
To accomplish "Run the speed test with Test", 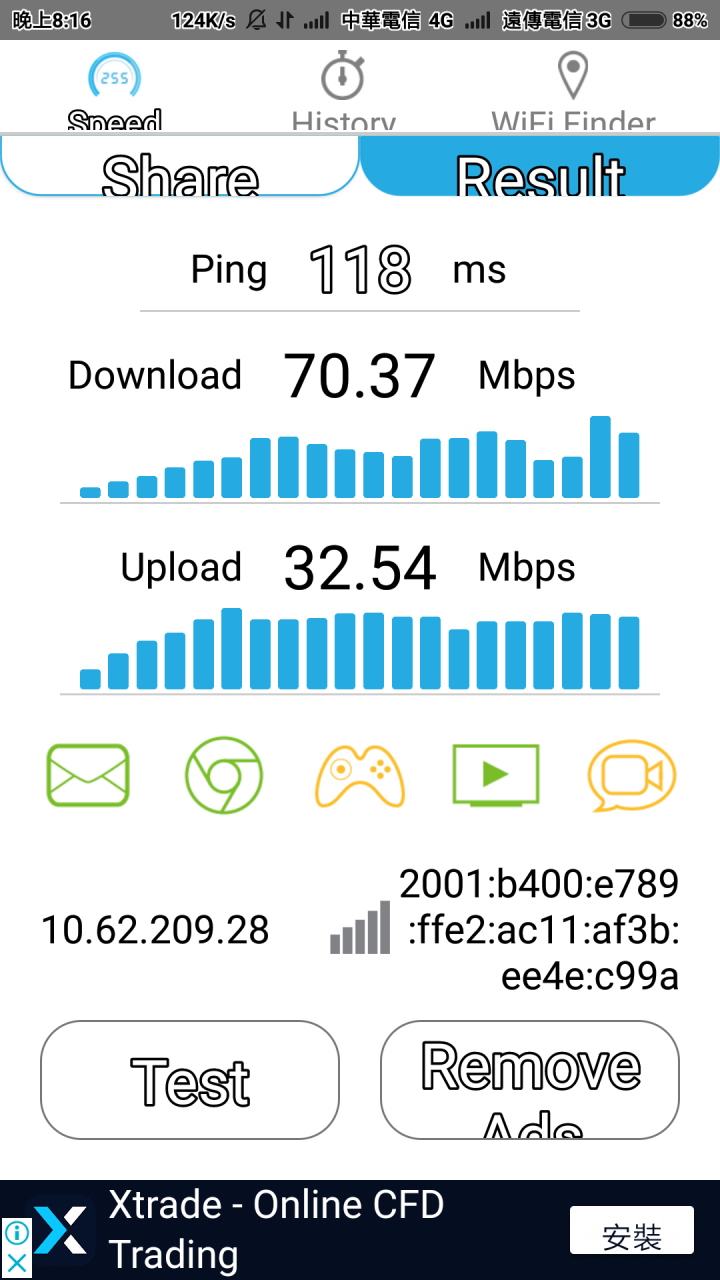I will tap(190, 1080).
